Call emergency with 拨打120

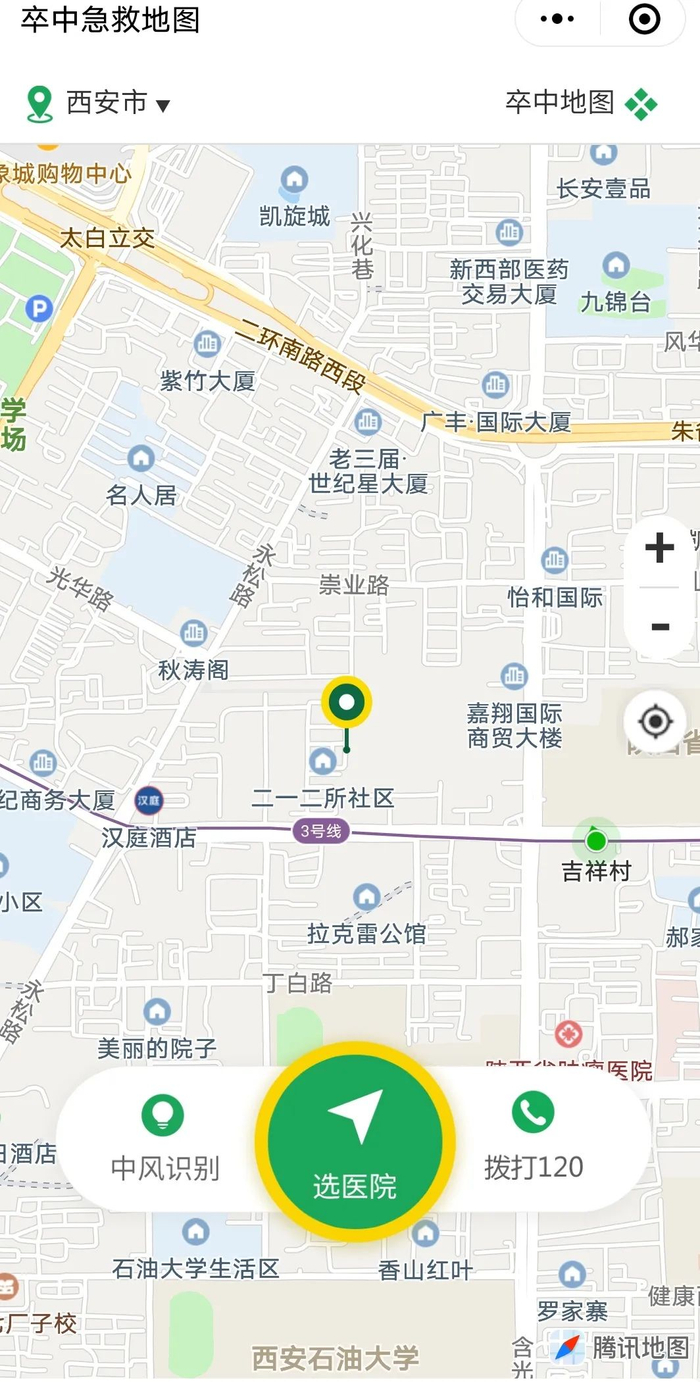533,1139
